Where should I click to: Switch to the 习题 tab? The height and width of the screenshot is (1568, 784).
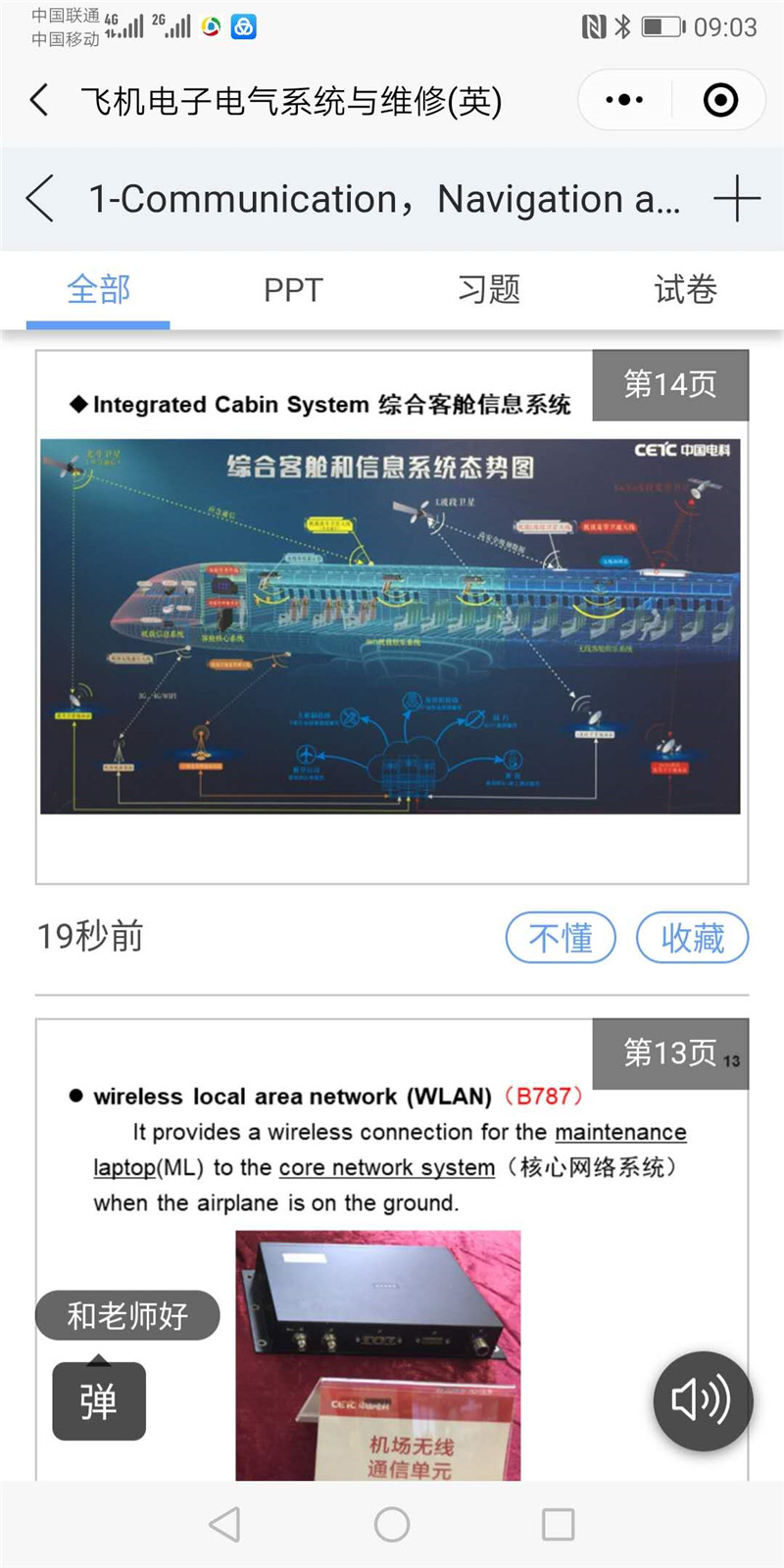click(489, 289)
